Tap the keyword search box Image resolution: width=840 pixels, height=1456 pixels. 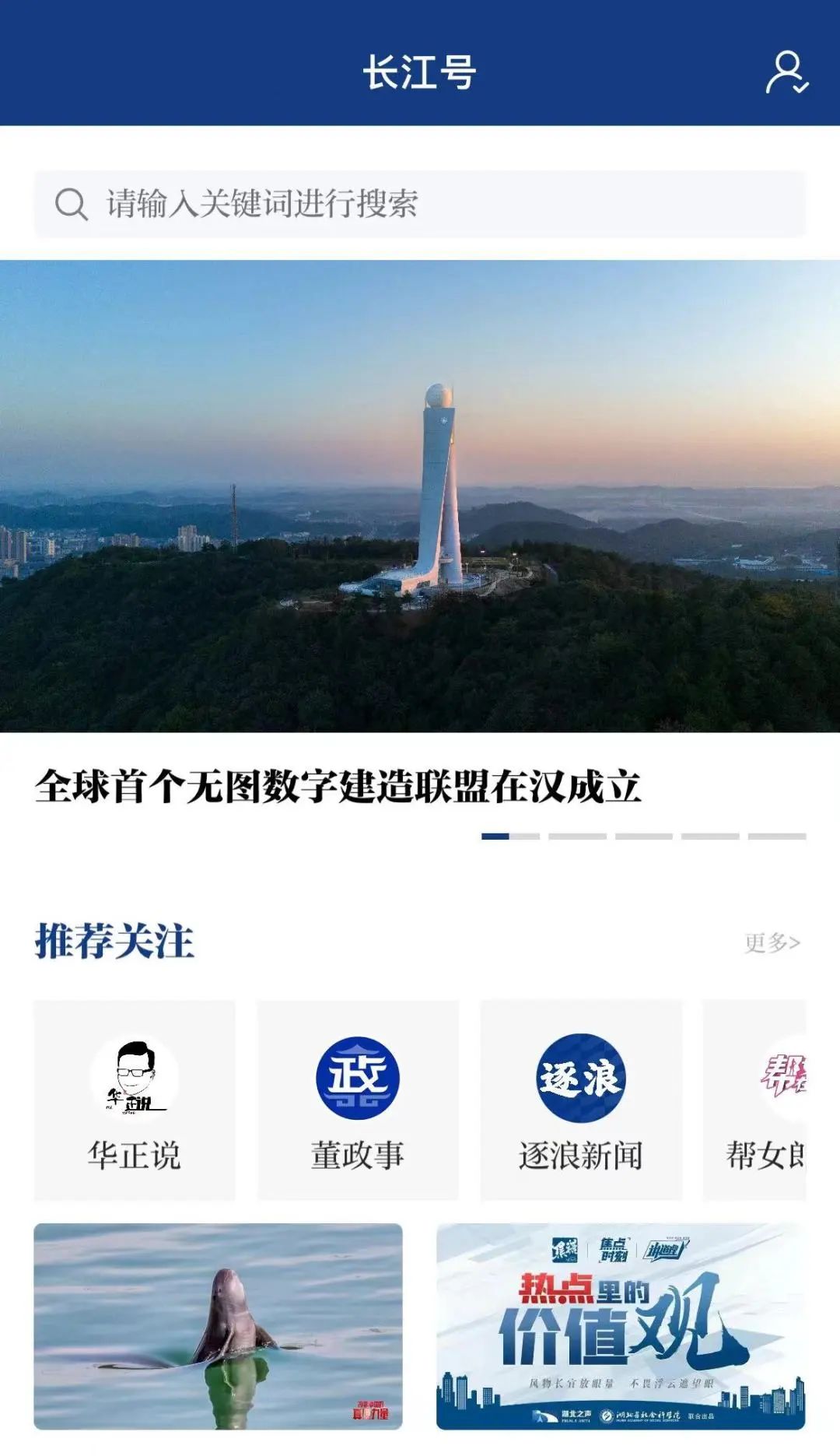[x=420, y=204]
